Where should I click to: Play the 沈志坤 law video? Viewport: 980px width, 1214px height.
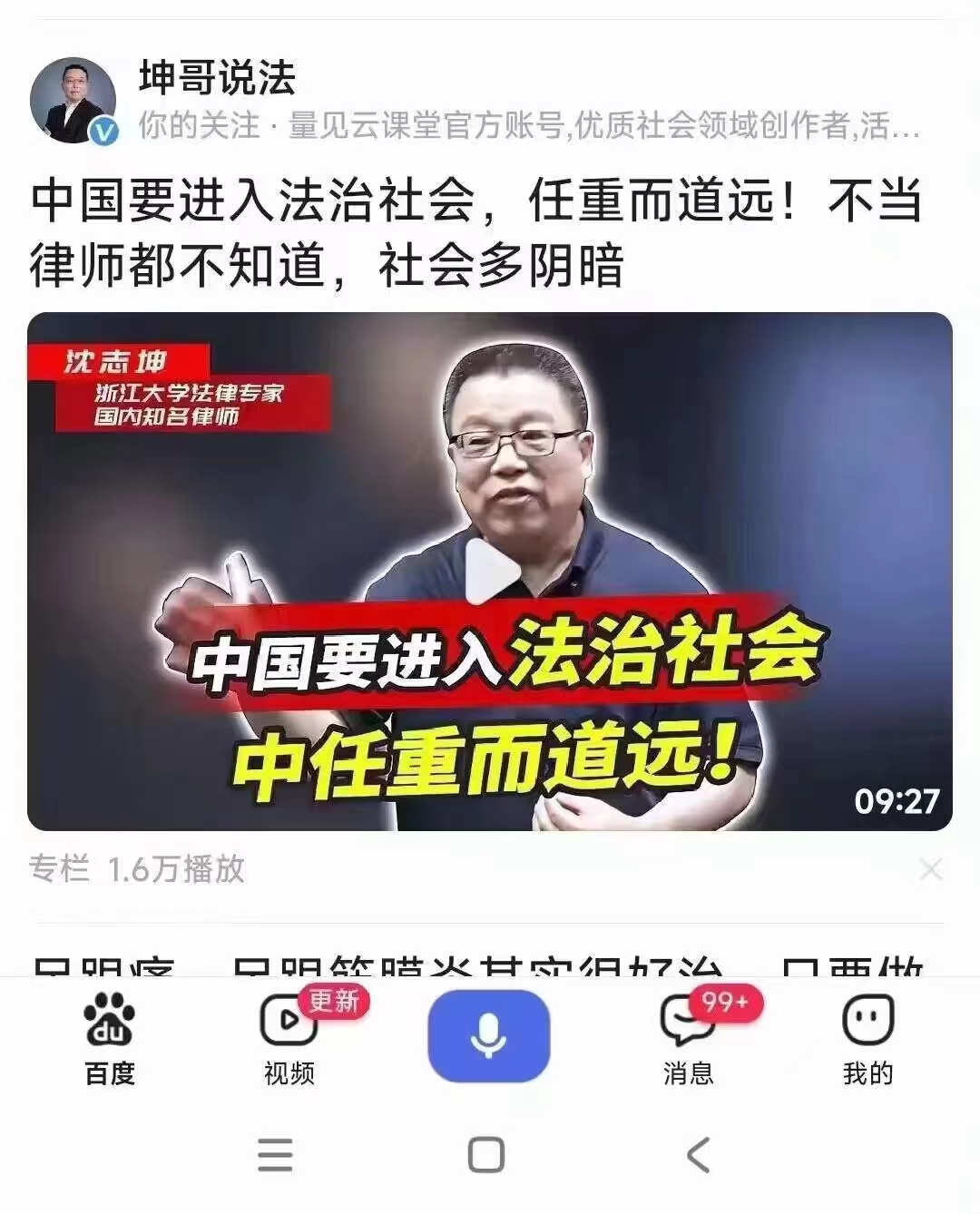491,571
